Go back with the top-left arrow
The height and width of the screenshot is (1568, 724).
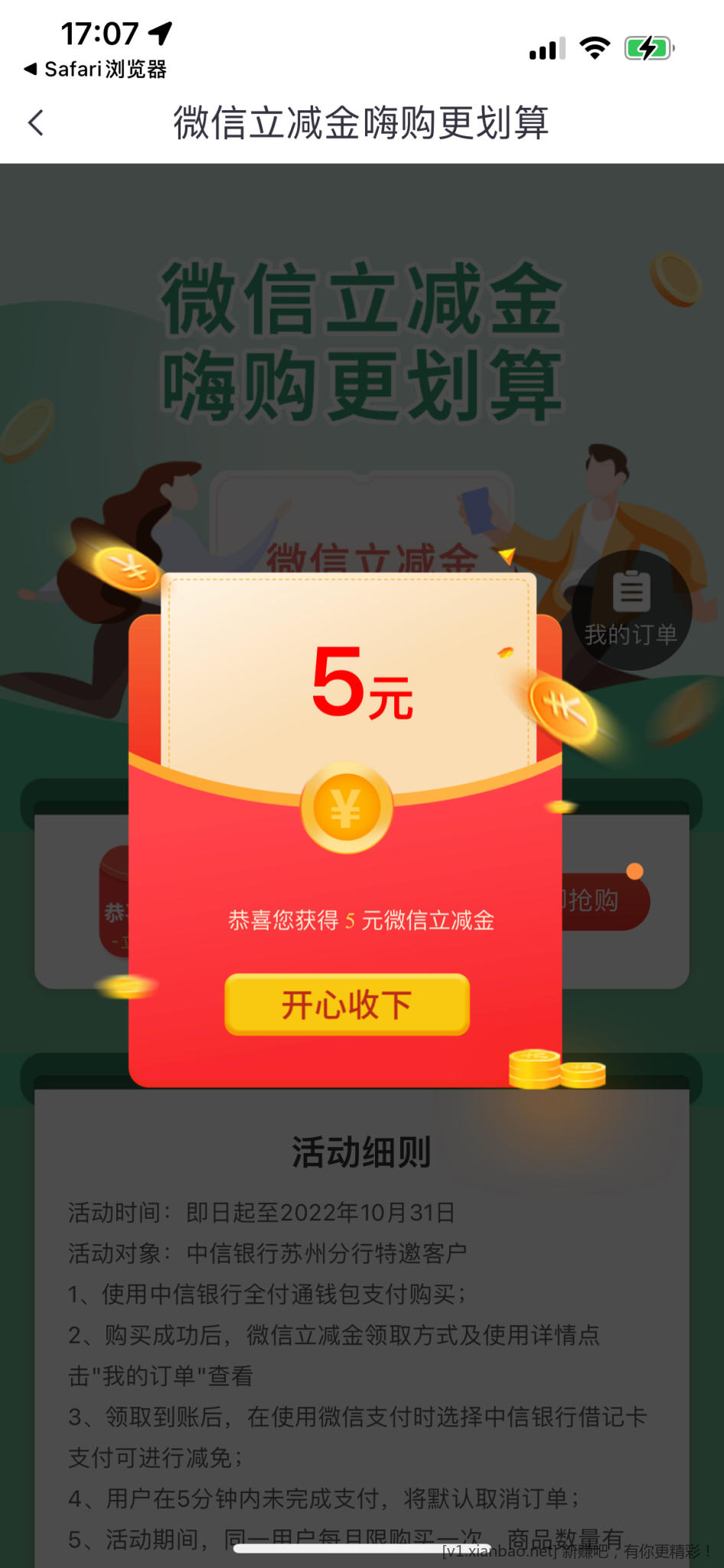point(36,122)
